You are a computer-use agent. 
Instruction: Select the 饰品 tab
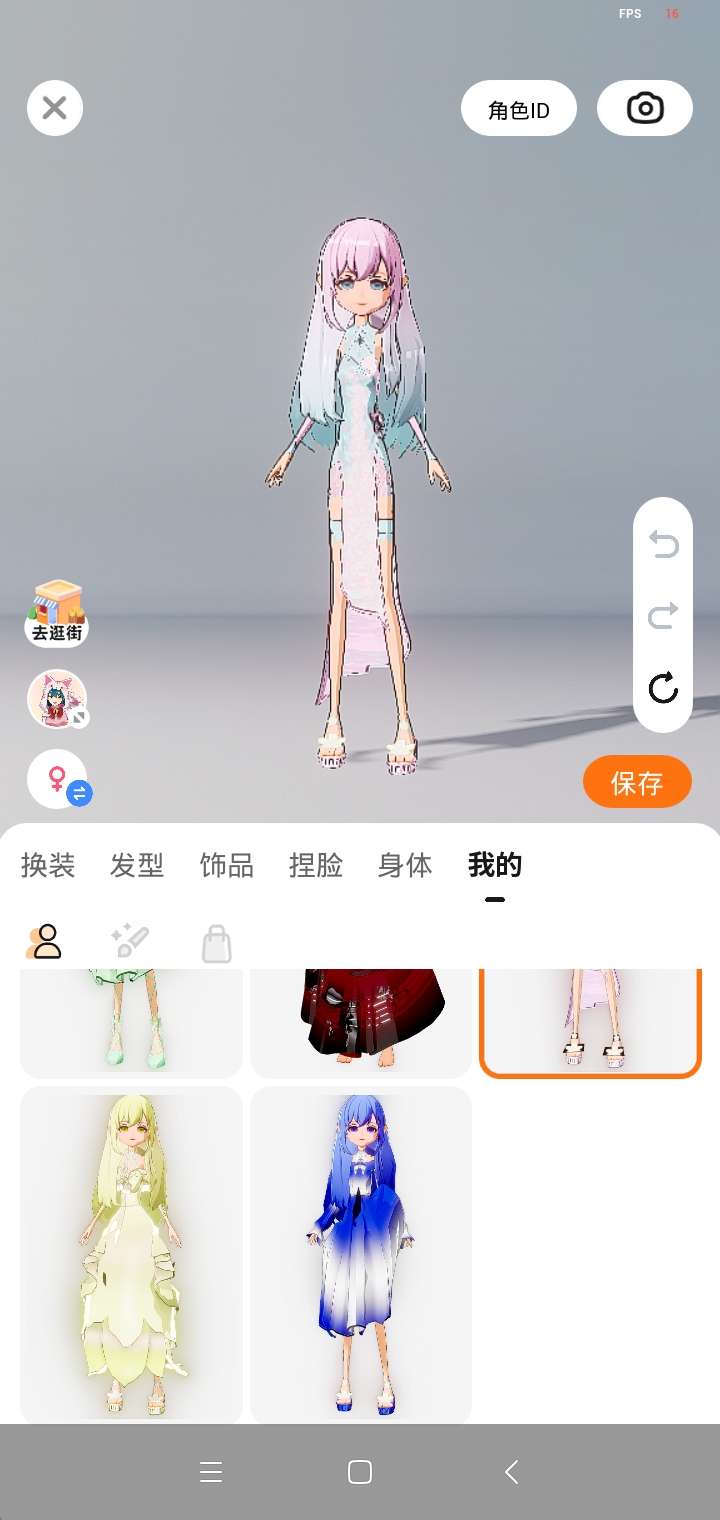coord(227,865)
